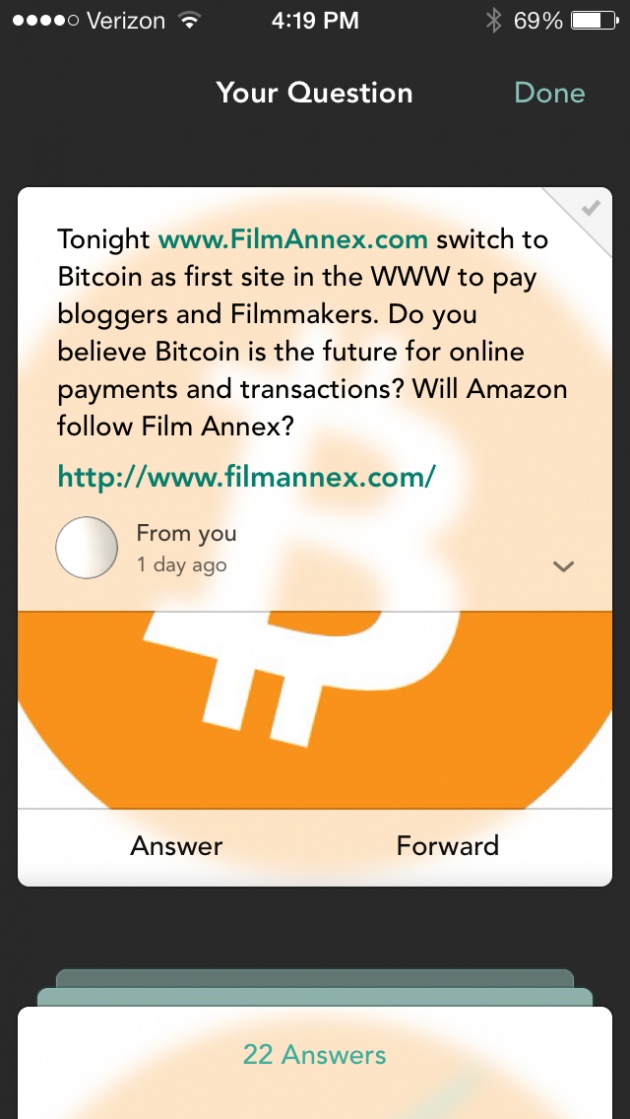Forward this question
Screen dimensions: 630x1119
coord(447,846)
